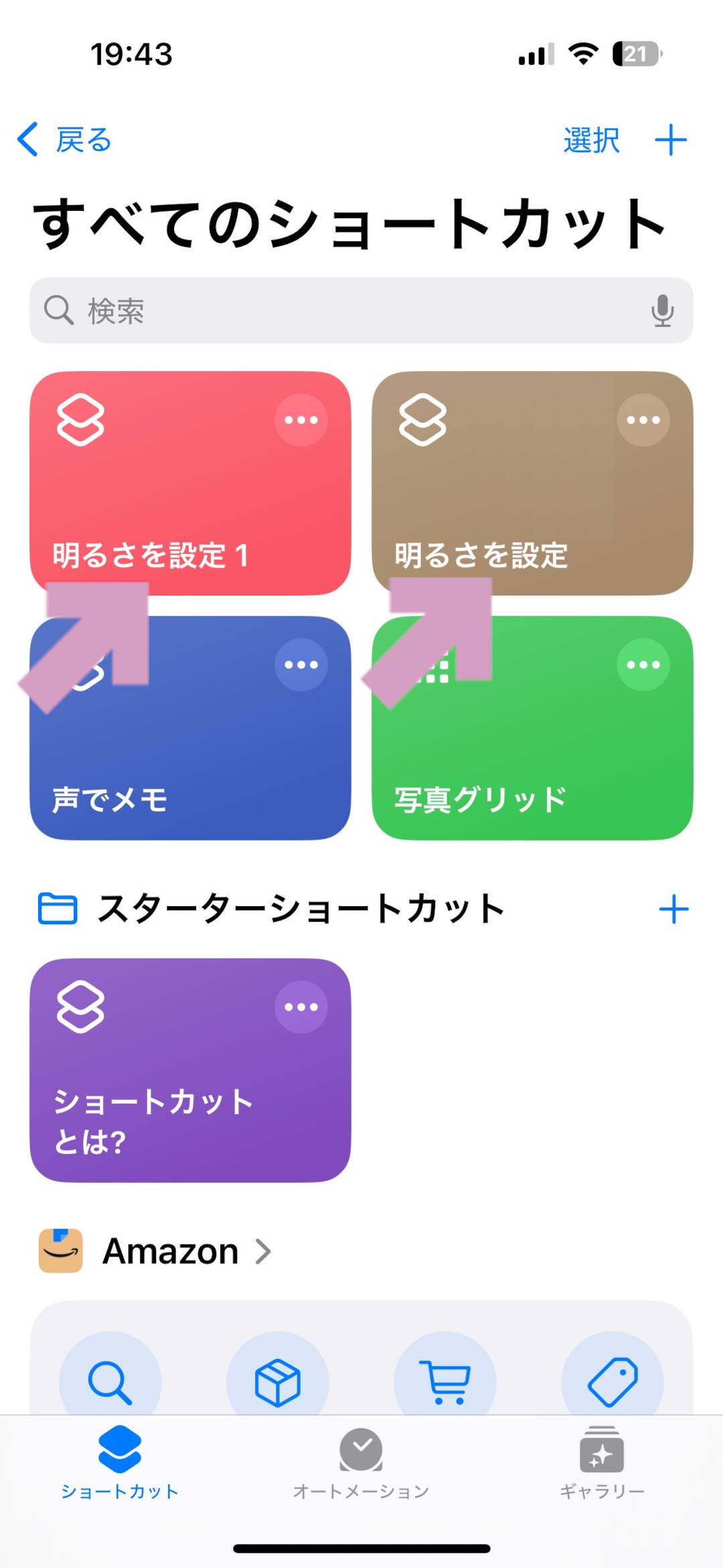Create a new shortcut with the plus button

tap(672, 139)
